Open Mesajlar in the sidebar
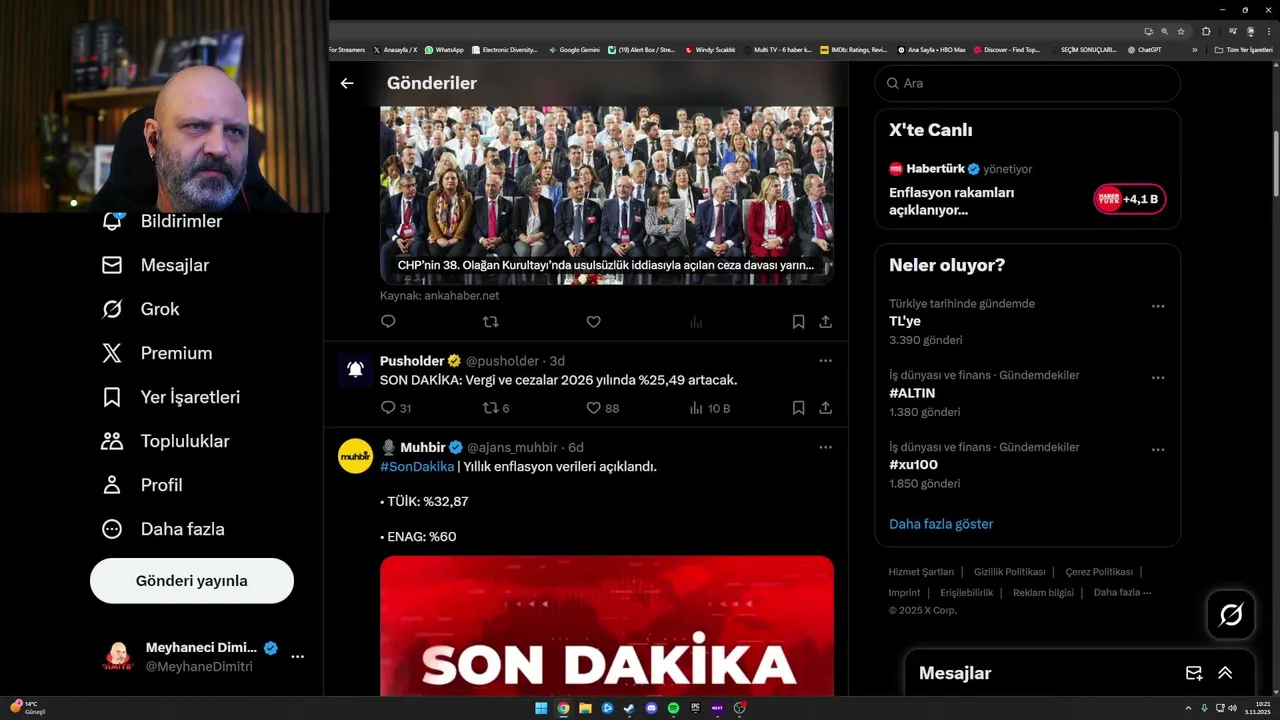1280x720 pixels. [x=174, y=265]
